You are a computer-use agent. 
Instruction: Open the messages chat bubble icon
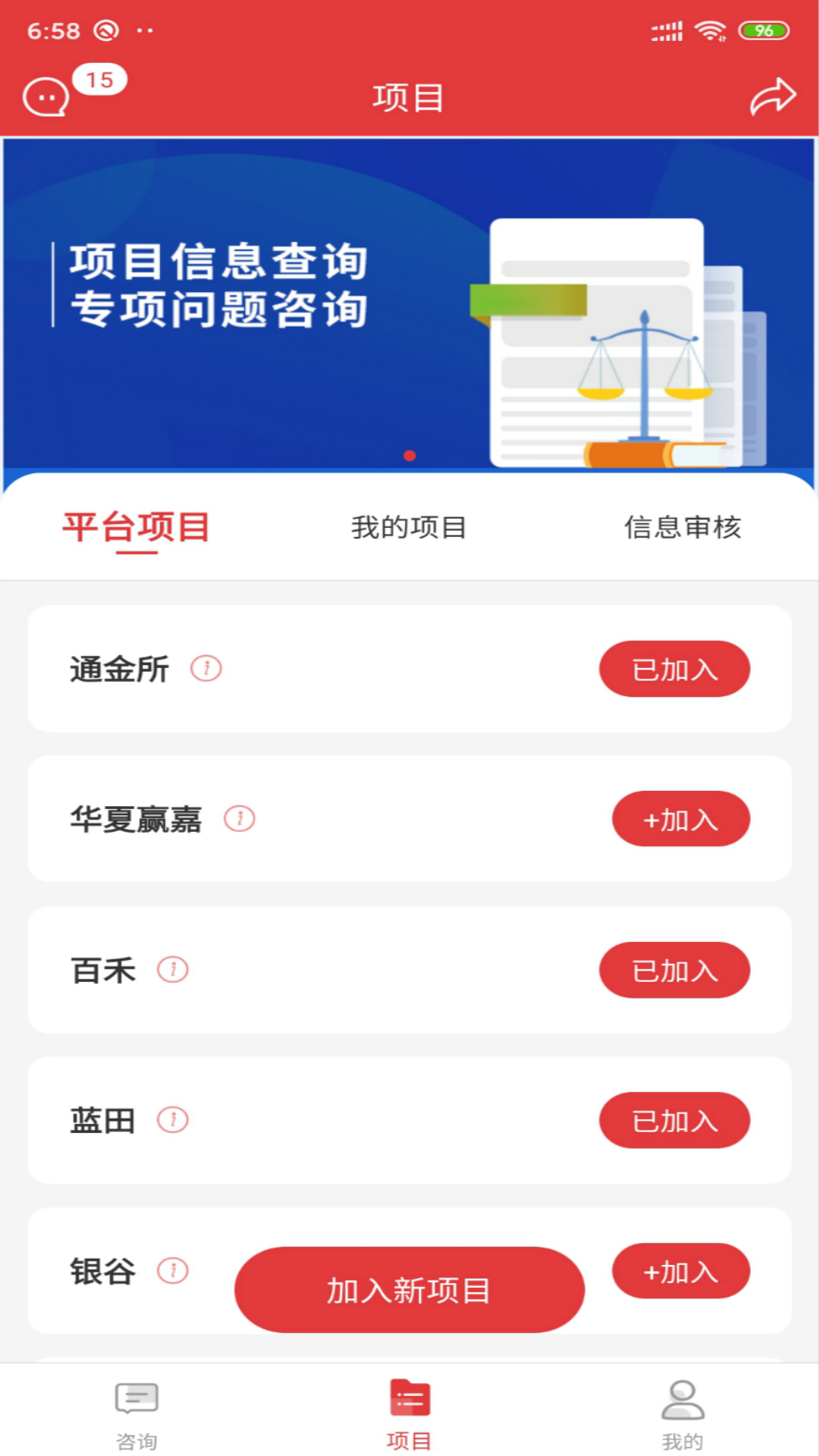click(x=47, y=98)
